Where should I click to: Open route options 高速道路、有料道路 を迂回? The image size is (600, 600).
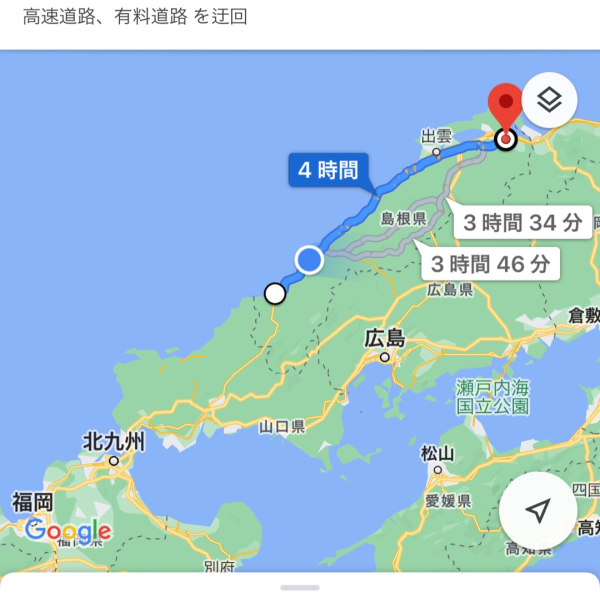[135, 18]
